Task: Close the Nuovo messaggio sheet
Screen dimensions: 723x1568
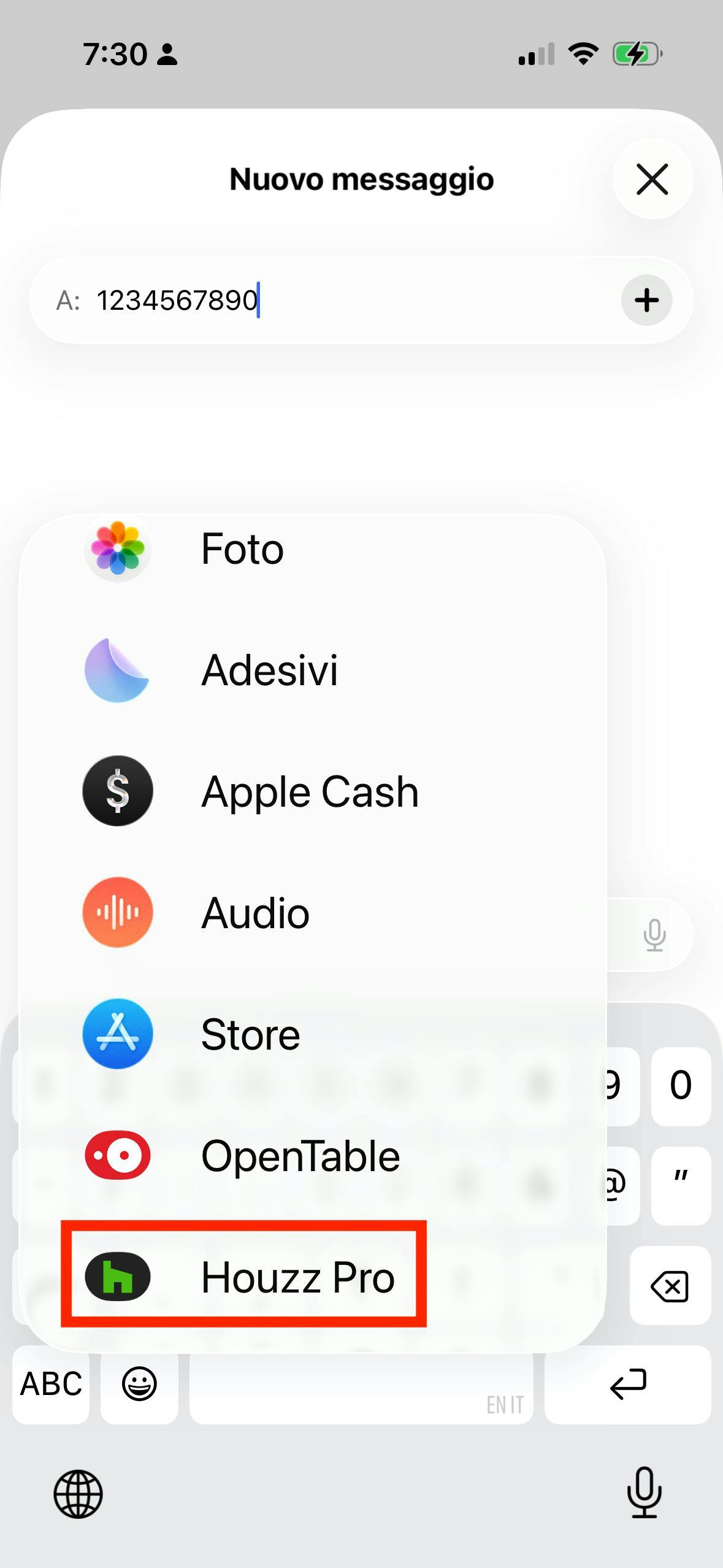Action: pos(652,179)
